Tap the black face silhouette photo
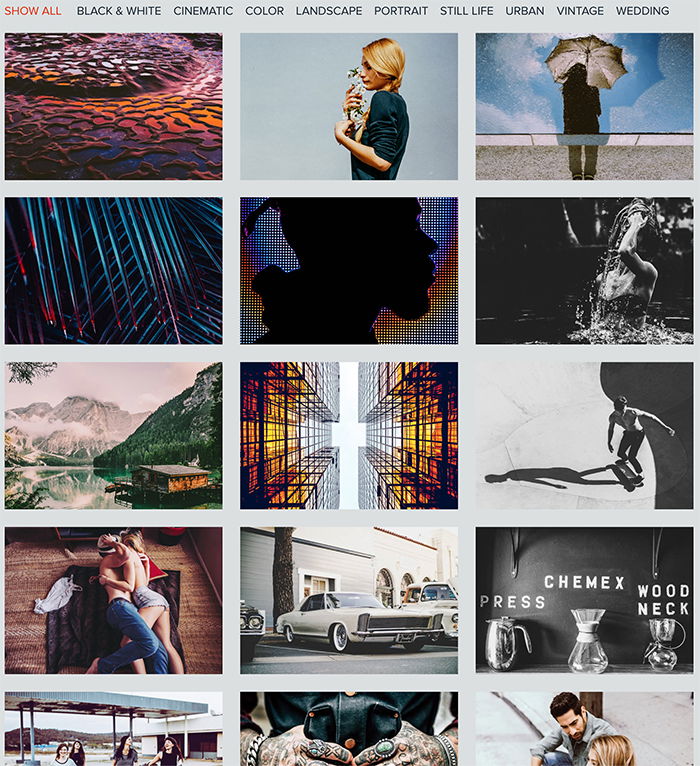The height and width of the screenshot is (766, 700). click(x=349, y=270)
